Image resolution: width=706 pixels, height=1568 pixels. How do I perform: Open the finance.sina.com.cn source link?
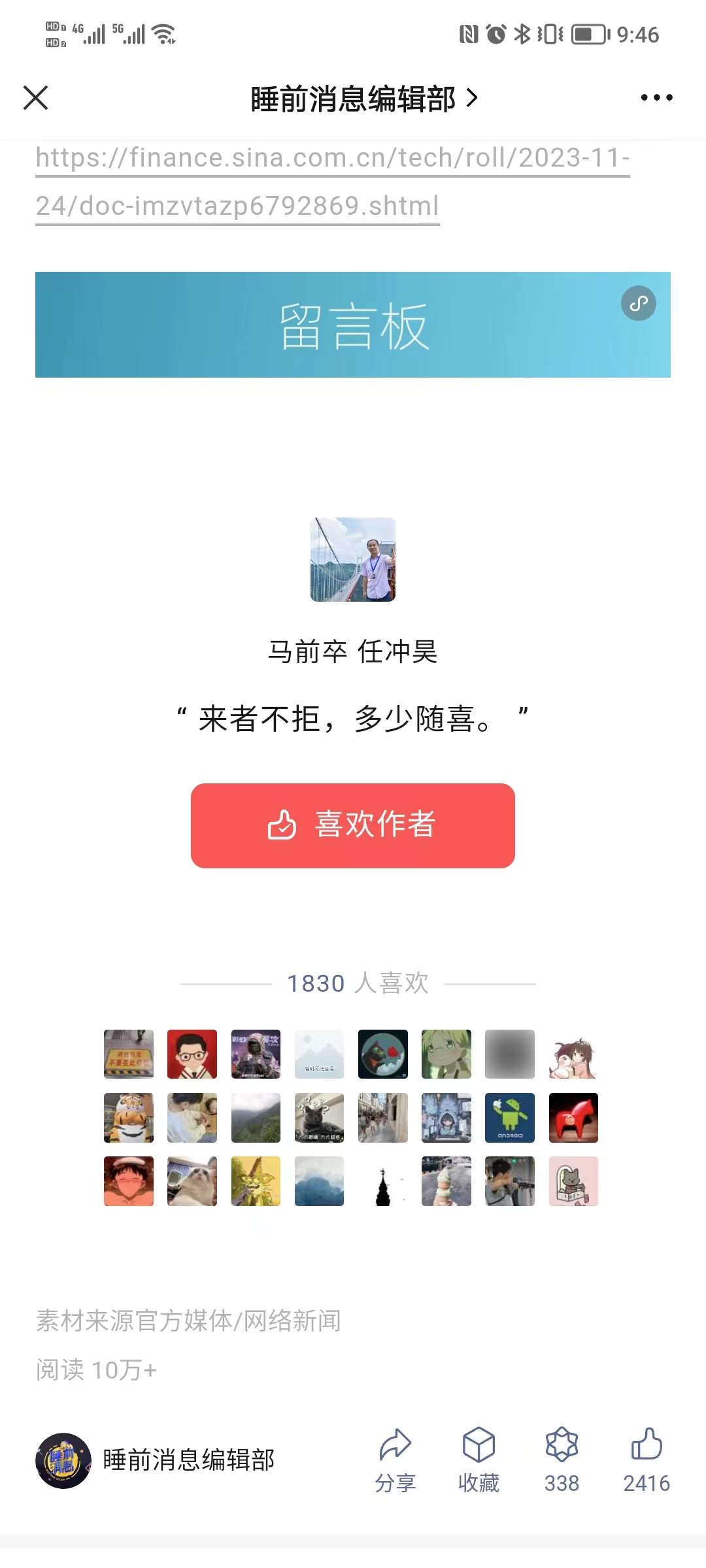tap(332, 182)
